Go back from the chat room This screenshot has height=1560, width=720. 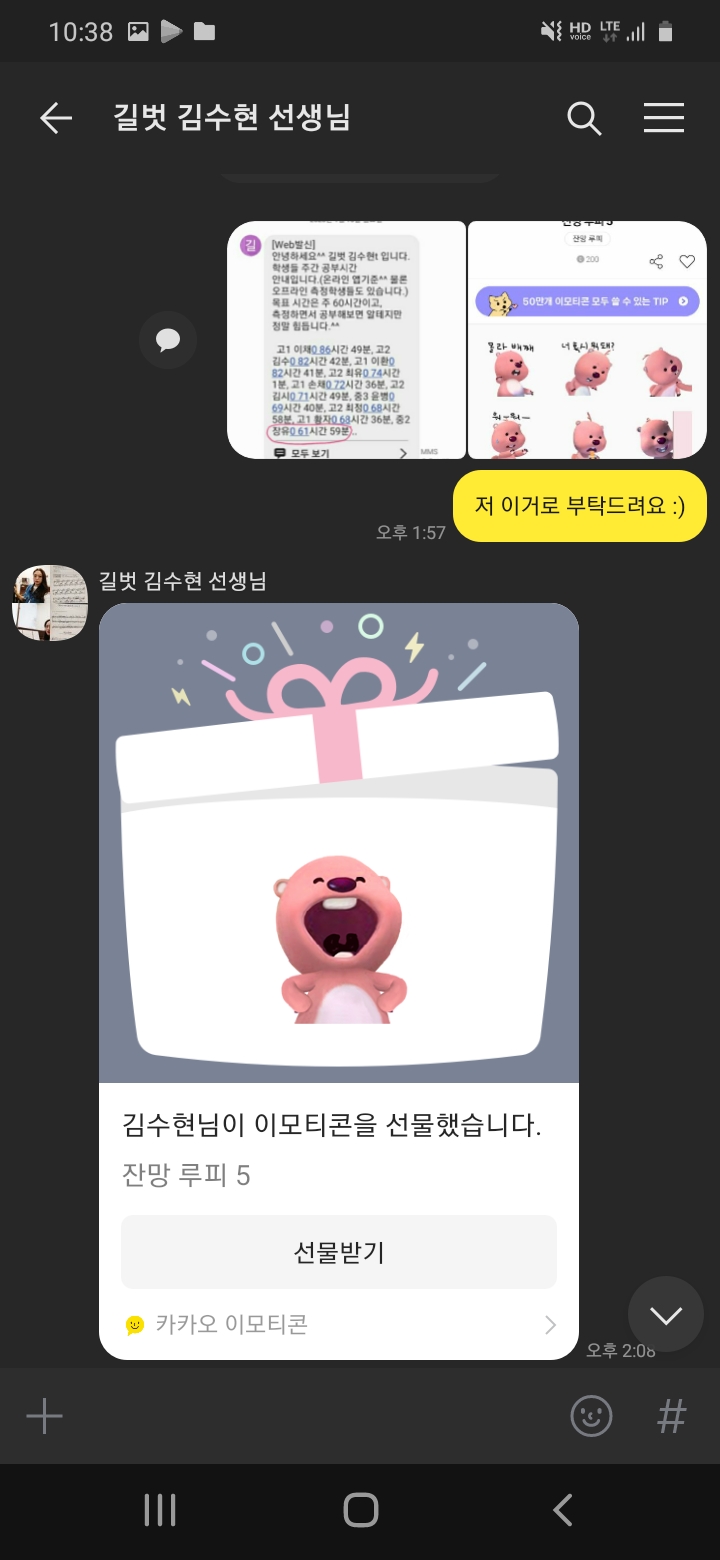(x=56, y=119)
